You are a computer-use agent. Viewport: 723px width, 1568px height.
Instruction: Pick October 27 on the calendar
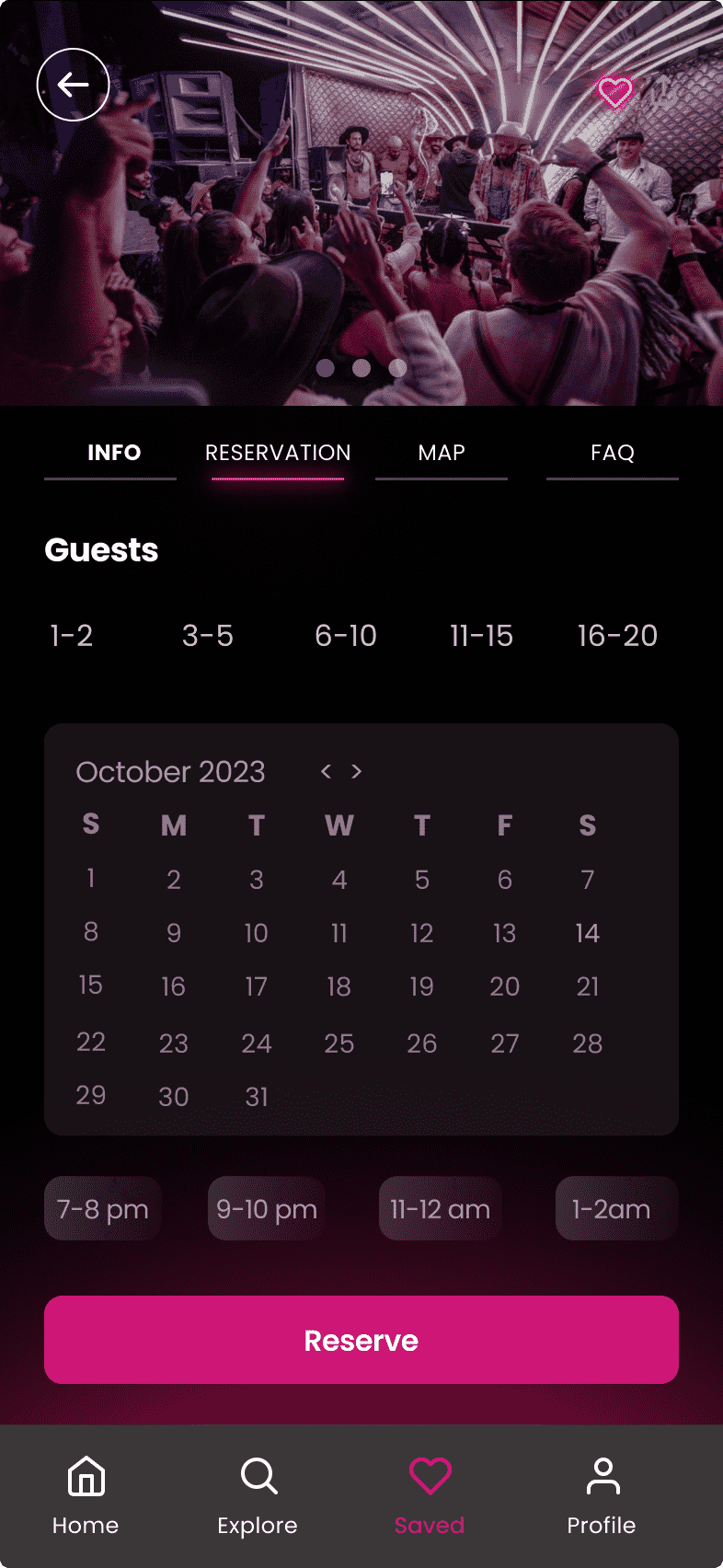click(x=504, y=1043)
